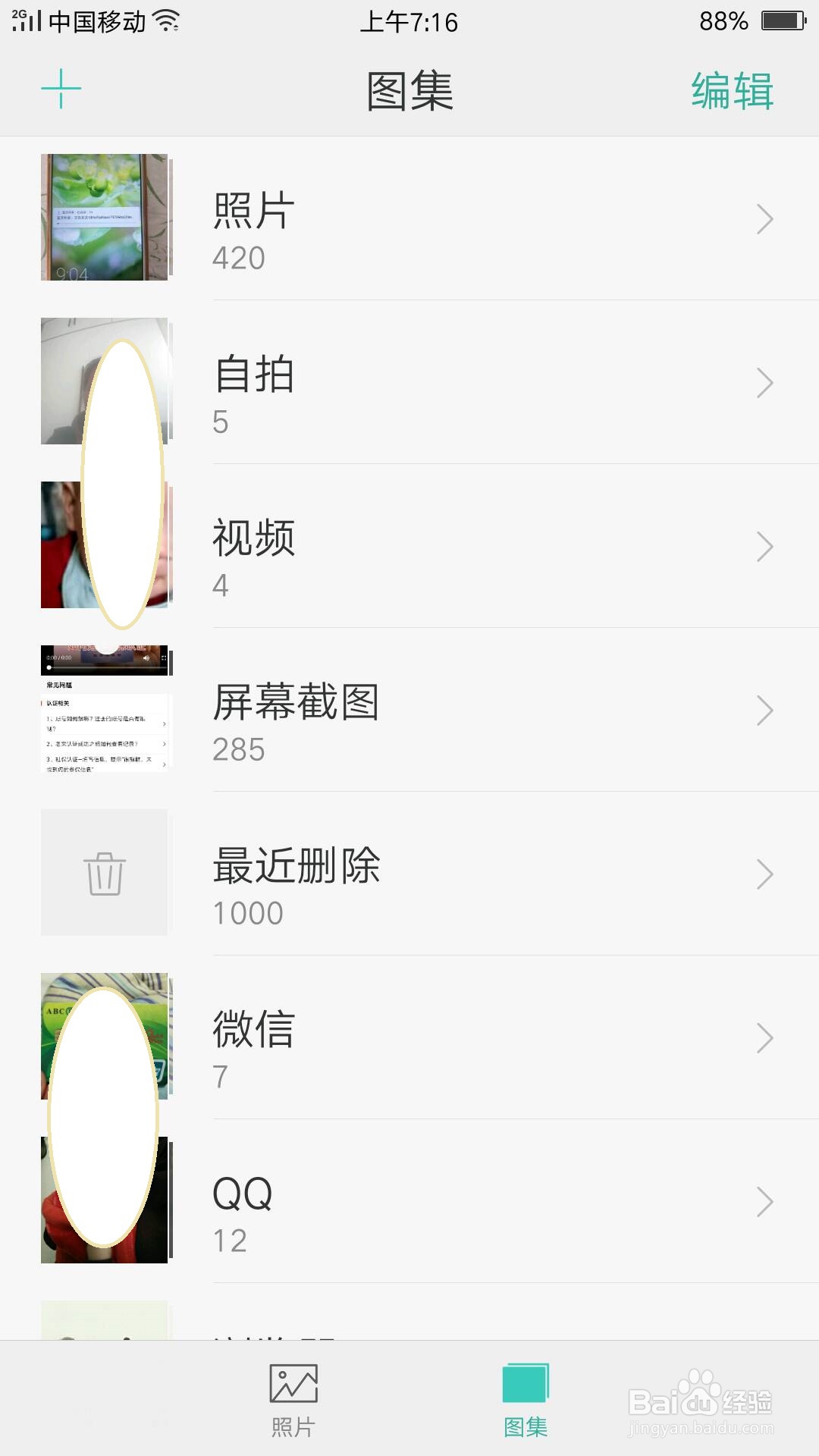Tap the trash icon on the 最近删除 album
This screenshot has height=1456, width=819.
click(x=105, y=872)
